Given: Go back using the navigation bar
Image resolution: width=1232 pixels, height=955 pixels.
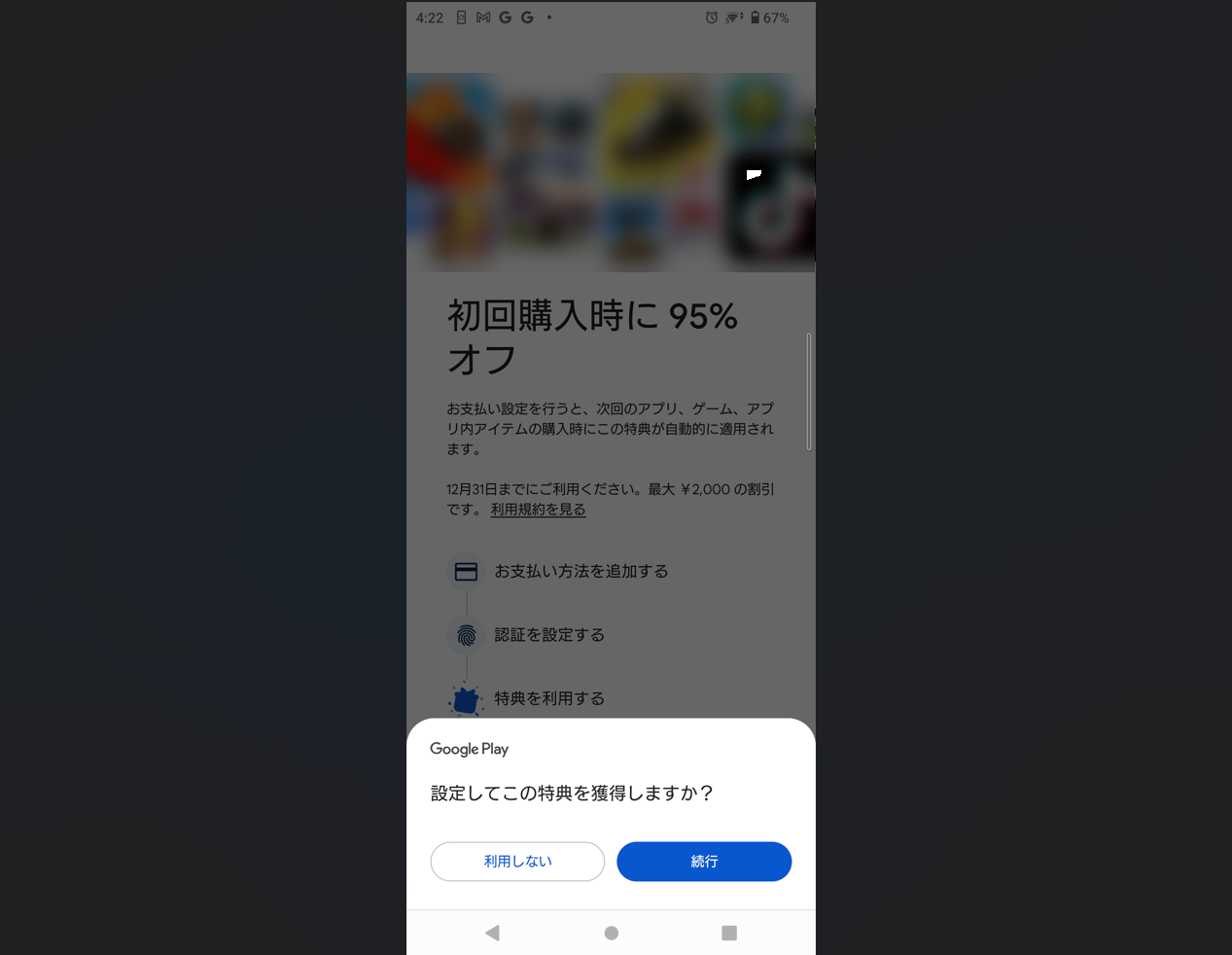Looking at the screenshot, I should pos(492,933).
